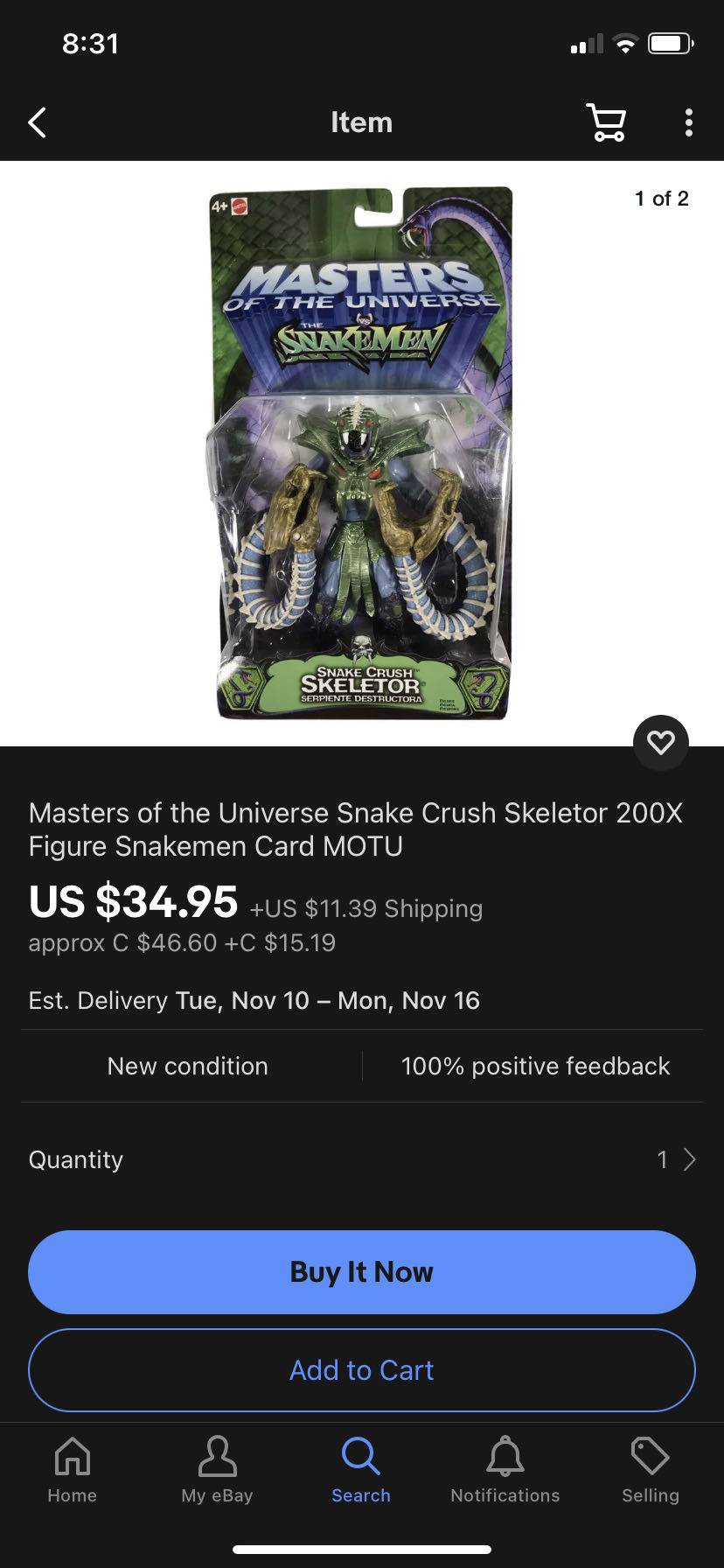724x1568 pixels.
Task: Check the battery level indicator
Action: (x=670, y=44)
